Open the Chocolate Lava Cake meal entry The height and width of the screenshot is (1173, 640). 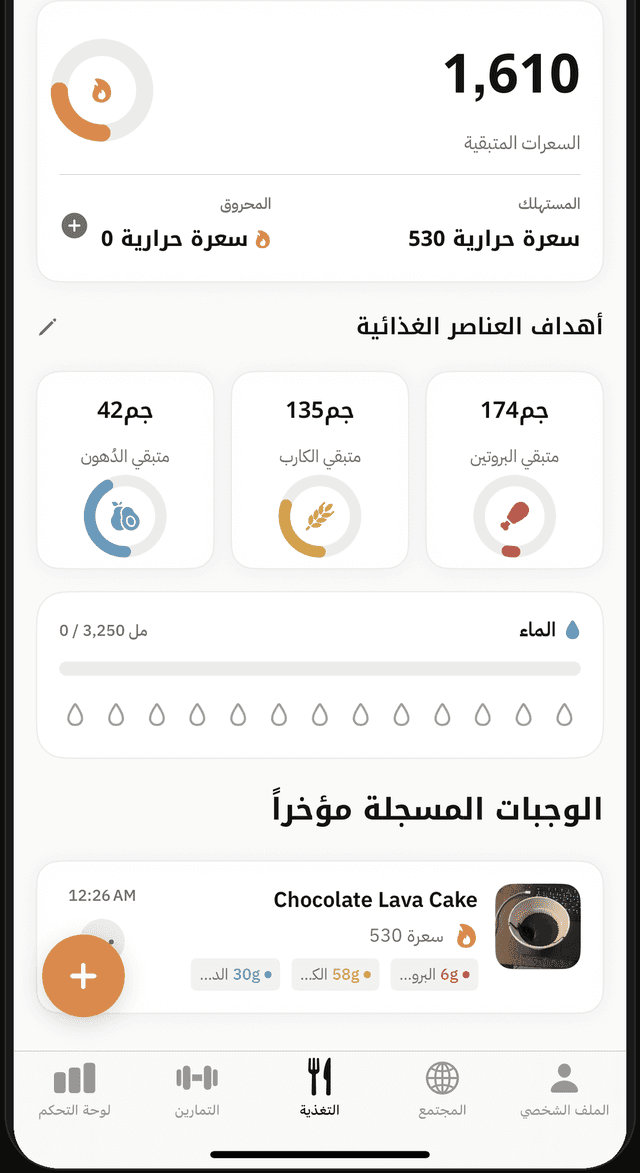click(320, 937)
